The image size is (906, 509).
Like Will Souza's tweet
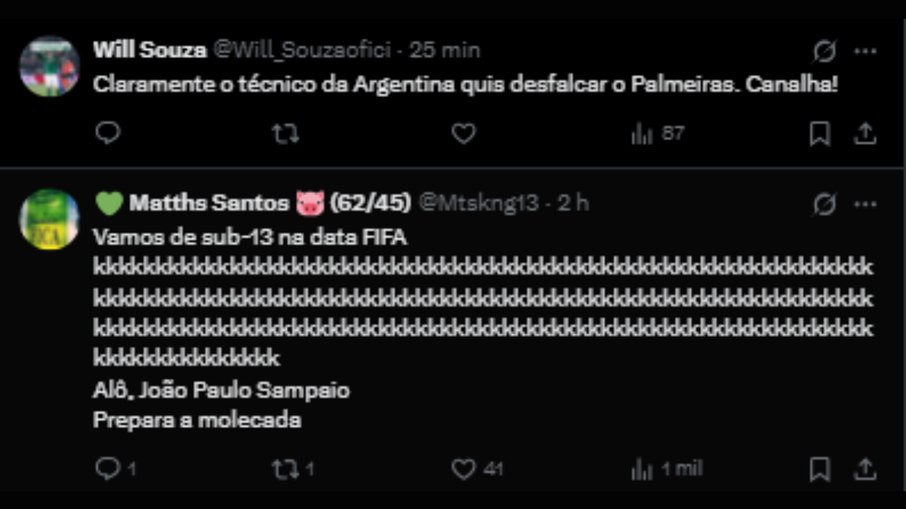[x=463, y=133]
